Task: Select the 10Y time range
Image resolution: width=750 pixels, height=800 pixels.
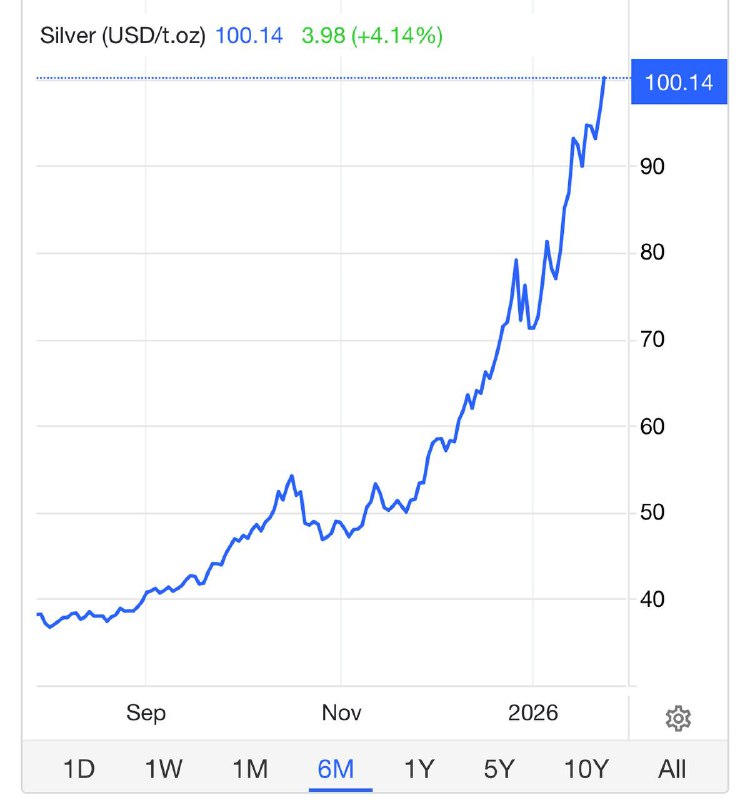Action: (586, 768)
